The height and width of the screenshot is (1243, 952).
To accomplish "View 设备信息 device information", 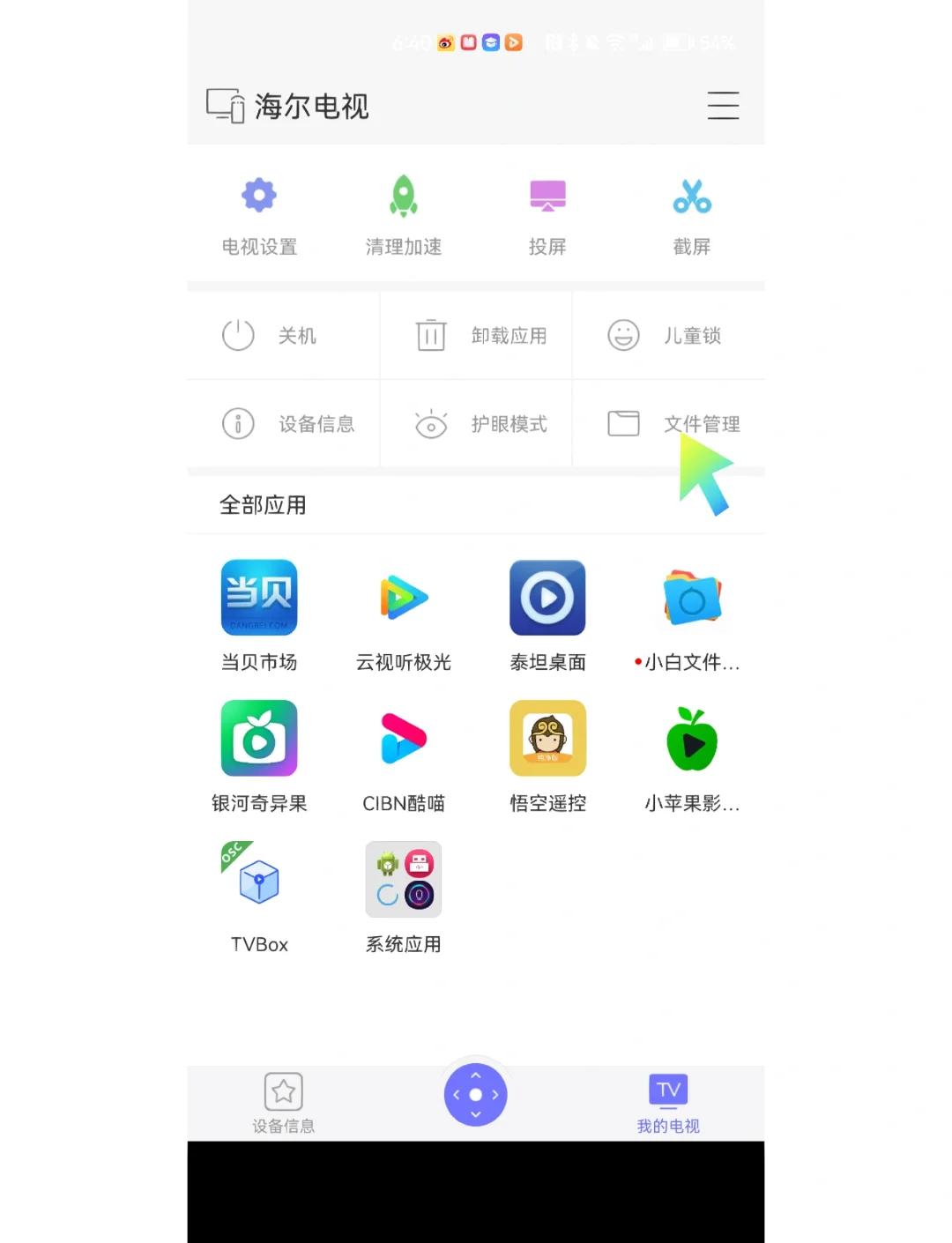I will (x=282, y=424).
